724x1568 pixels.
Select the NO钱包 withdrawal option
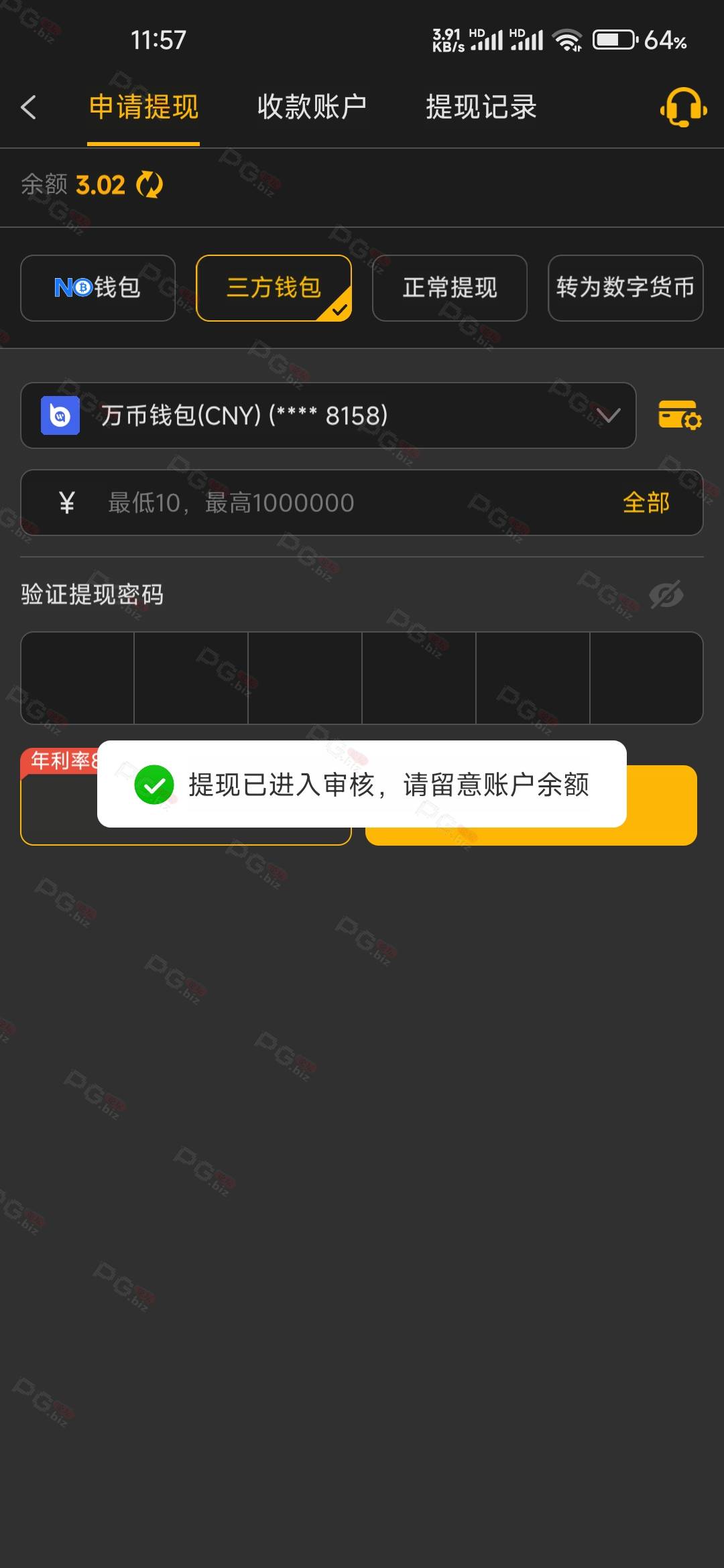pos(98,288)
